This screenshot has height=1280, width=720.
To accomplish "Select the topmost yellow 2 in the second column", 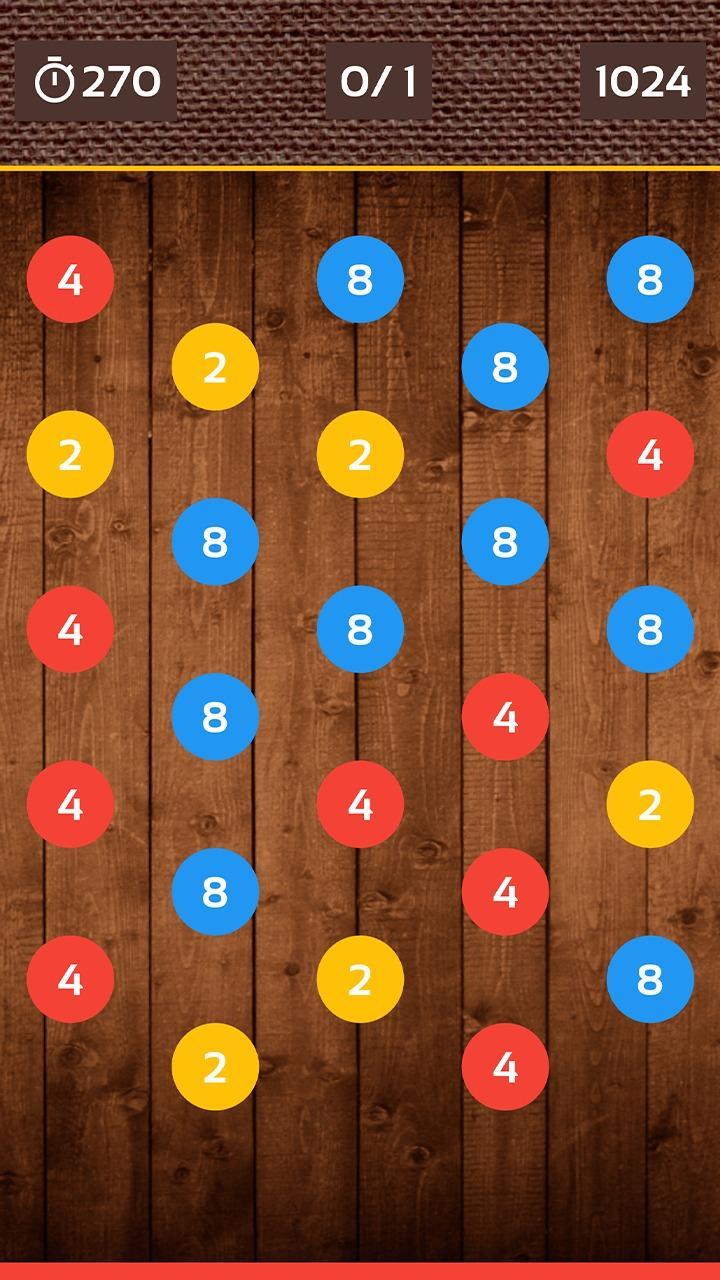I will (215, 367).
